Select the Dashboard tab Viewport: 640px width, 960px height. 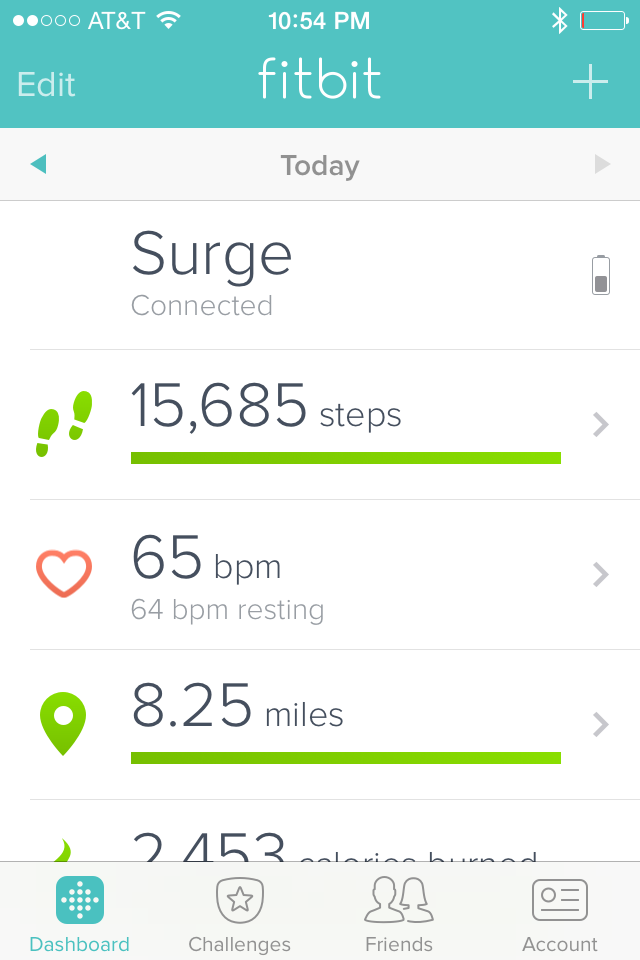(80, 915)
